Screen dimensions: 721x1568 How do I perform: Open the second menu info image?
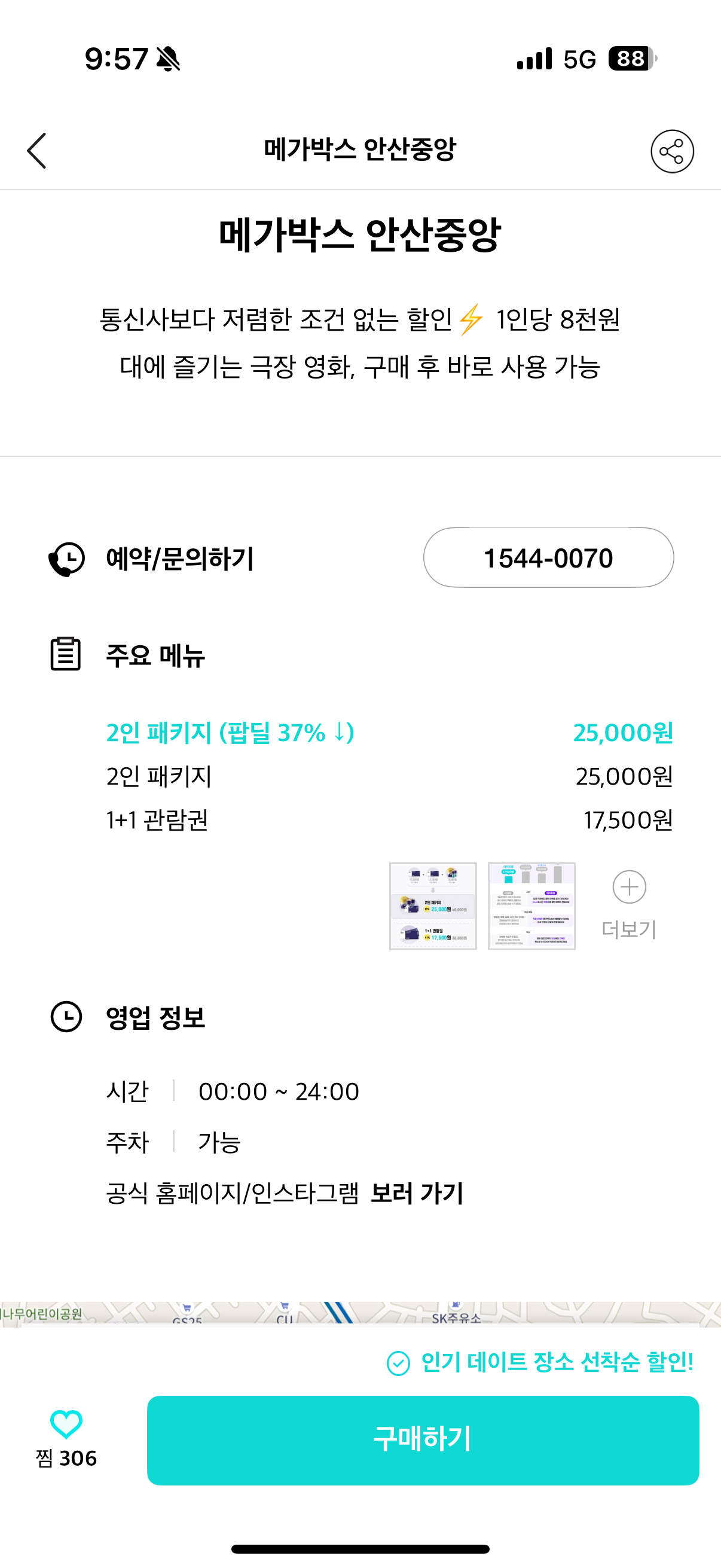pyautogui.click(x=531, y=906)
